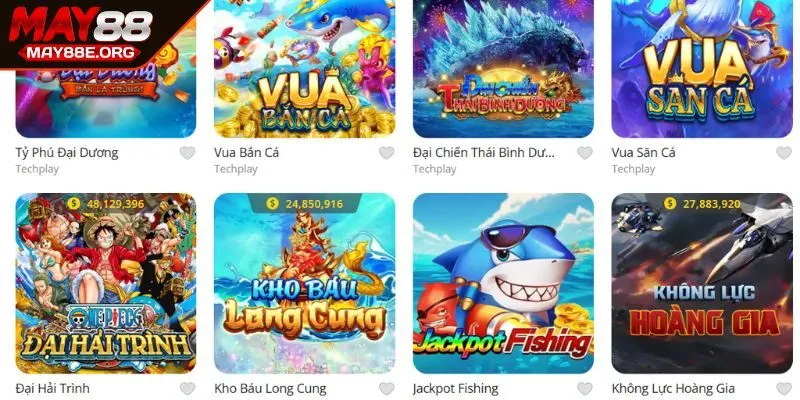
Task: Tap the heart next to Vua Bắn Cá
Action: click(386, 153)
